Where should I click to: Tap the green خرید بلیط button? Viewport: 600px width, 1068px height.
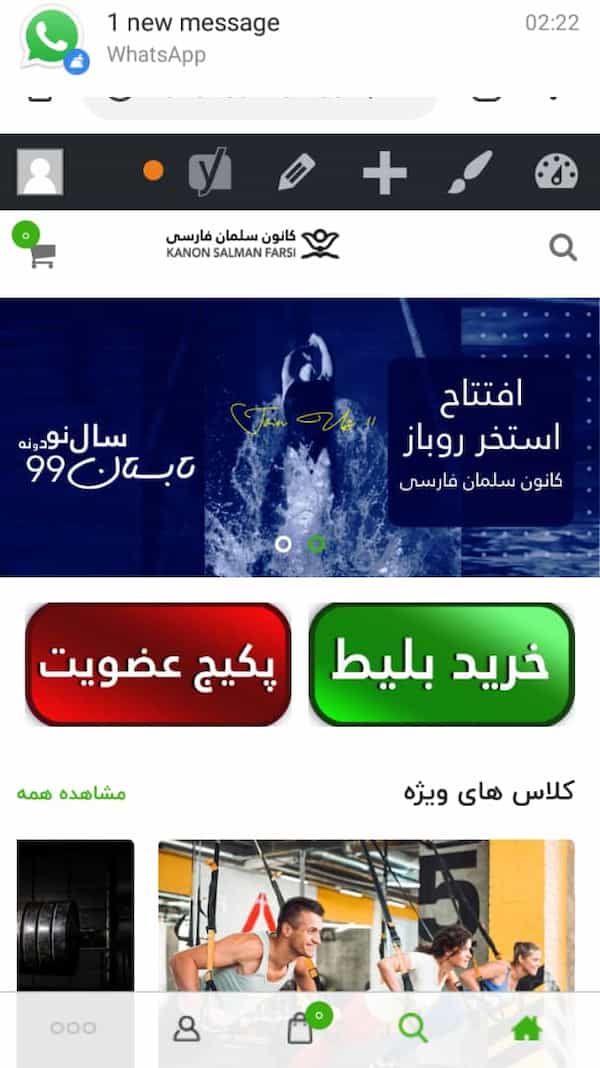coord(442,664)
